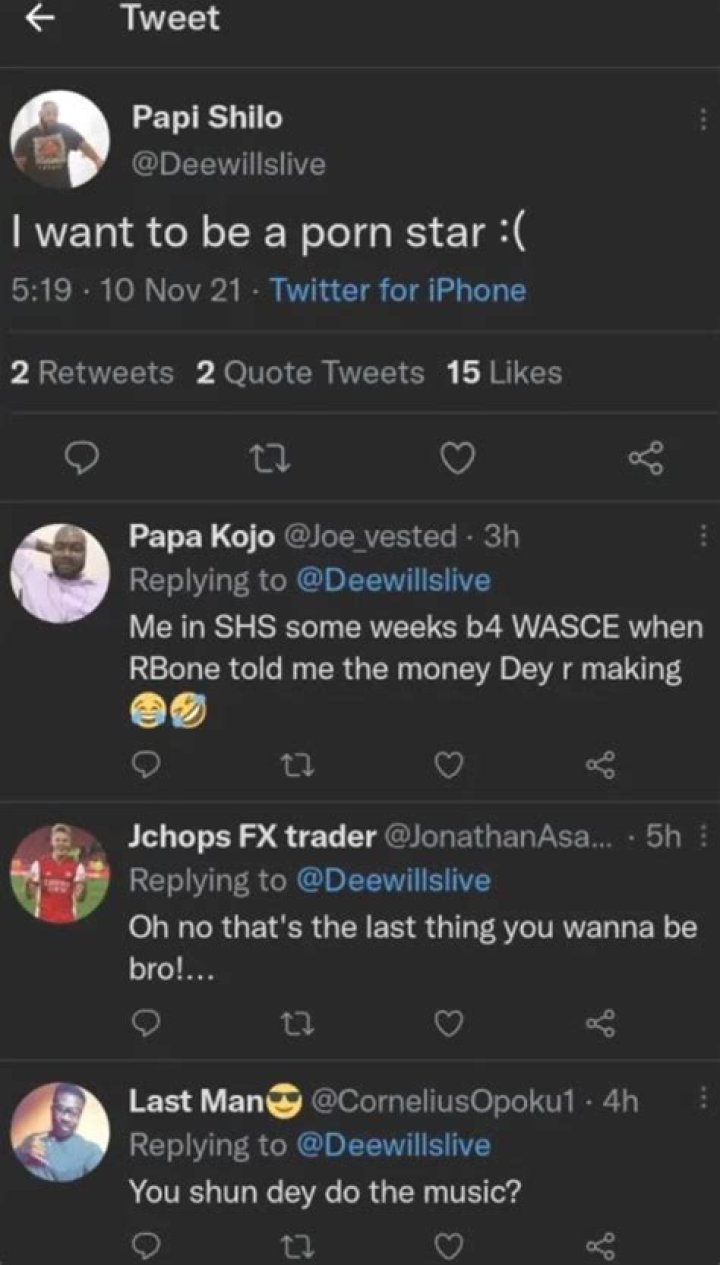
Task: View the 2 Retweets list
Action: (92, 373)
